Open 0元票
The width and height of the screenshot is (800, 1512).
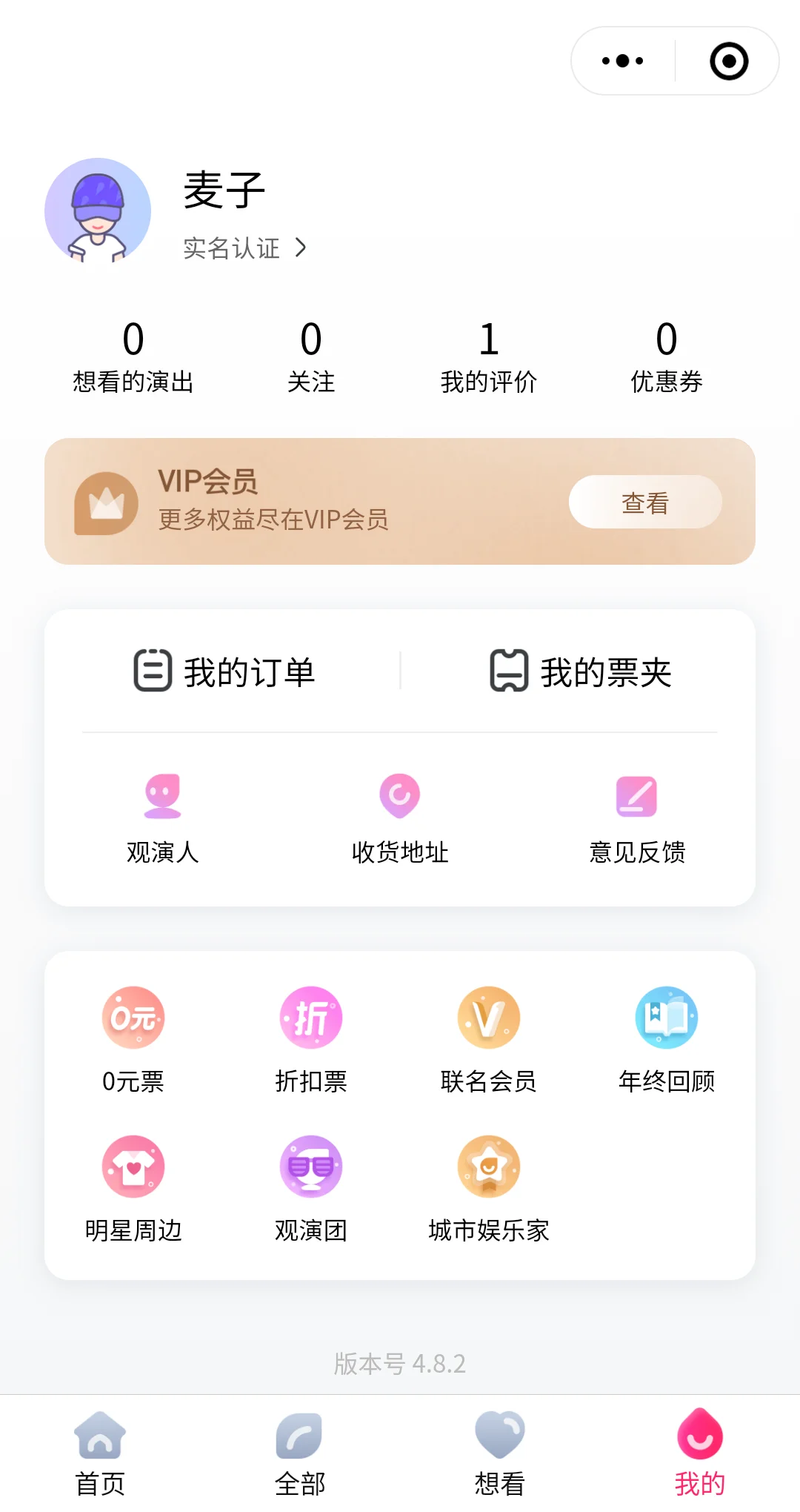[x=133, y=1039]
